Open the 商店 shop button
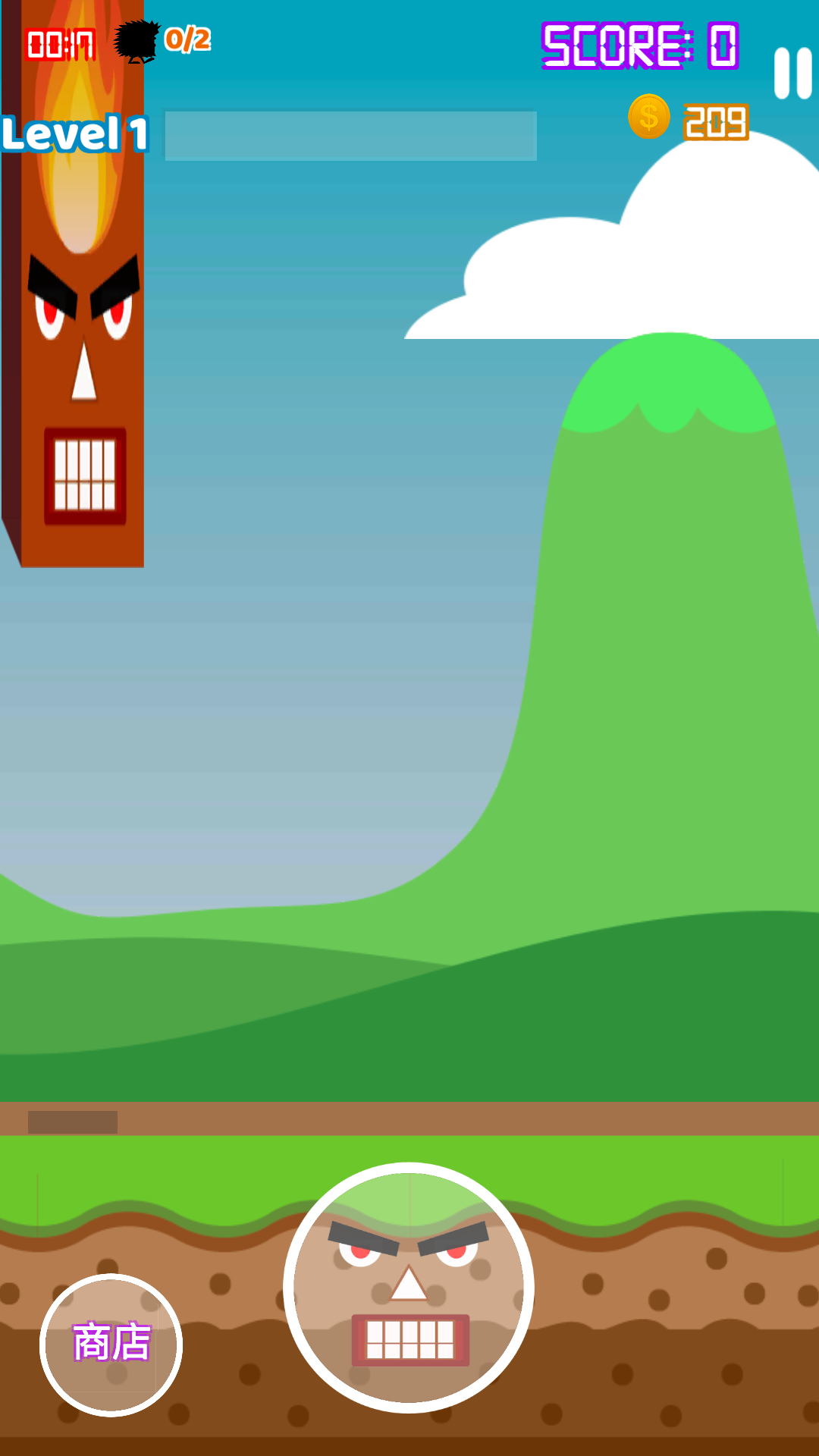The height and width of the screenshot is (1456, 819). [111, 1345]
